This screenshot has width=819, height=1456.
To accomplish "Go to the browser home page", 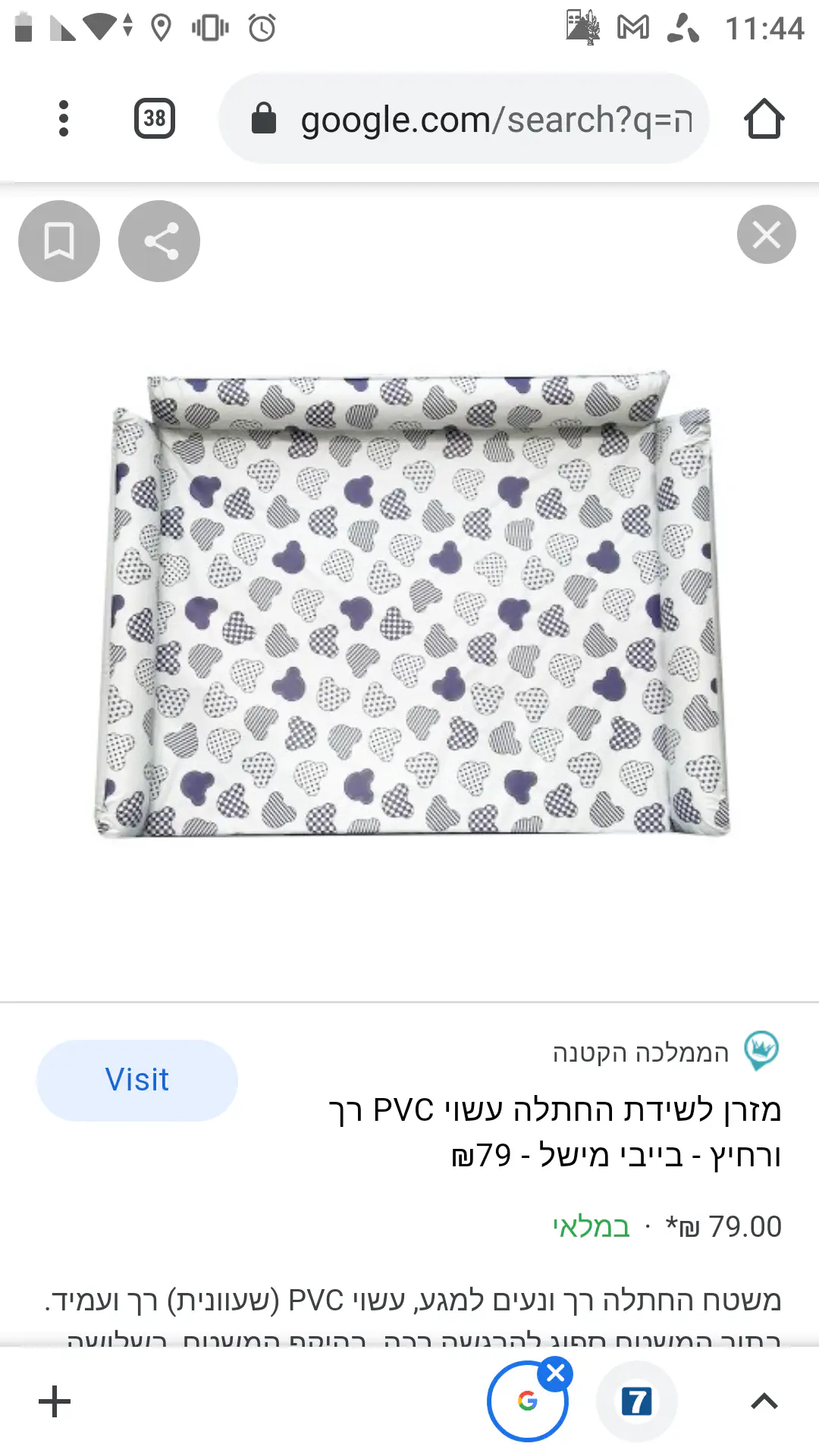I will tap(764, 119).
